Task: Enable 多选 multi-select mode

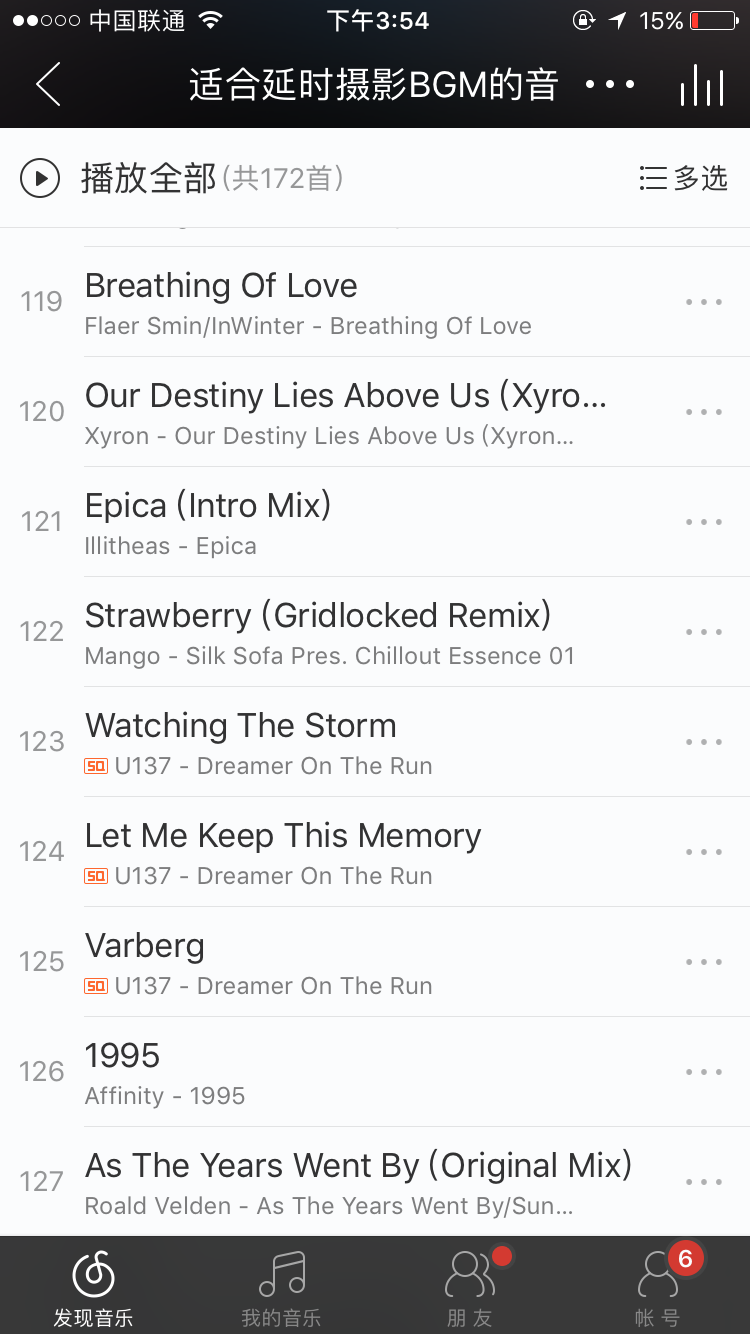Action: tap(683, 179)
